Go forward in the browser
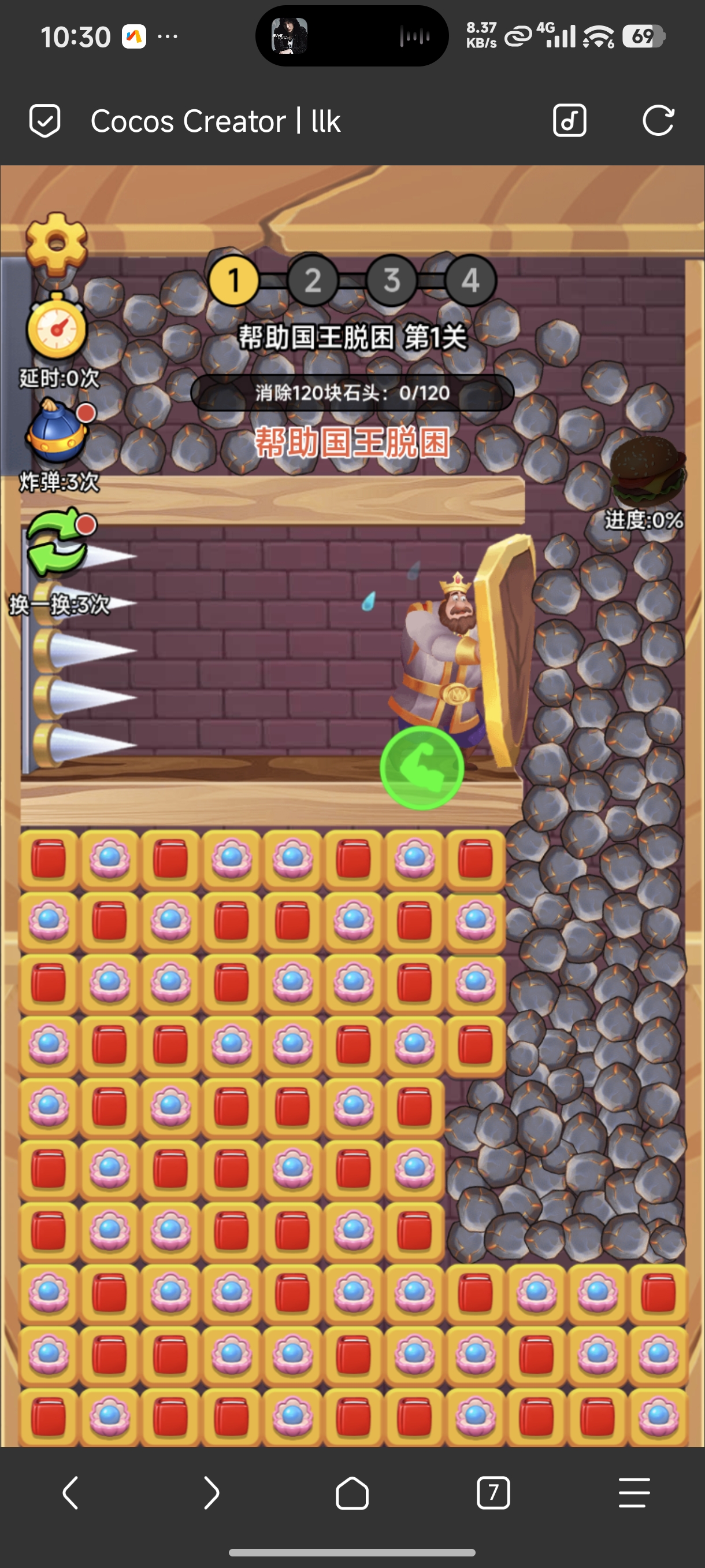 tap(211, 1492)
